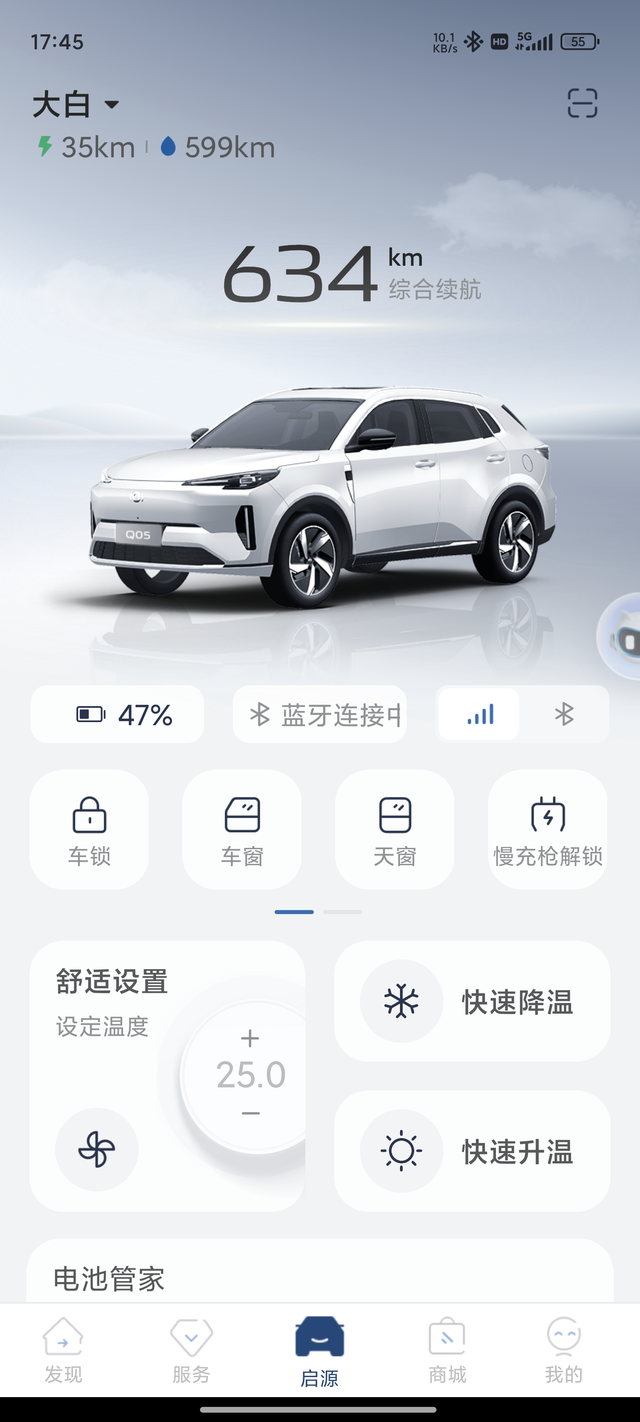Open the 车锁 lock control

coord(89,830)
